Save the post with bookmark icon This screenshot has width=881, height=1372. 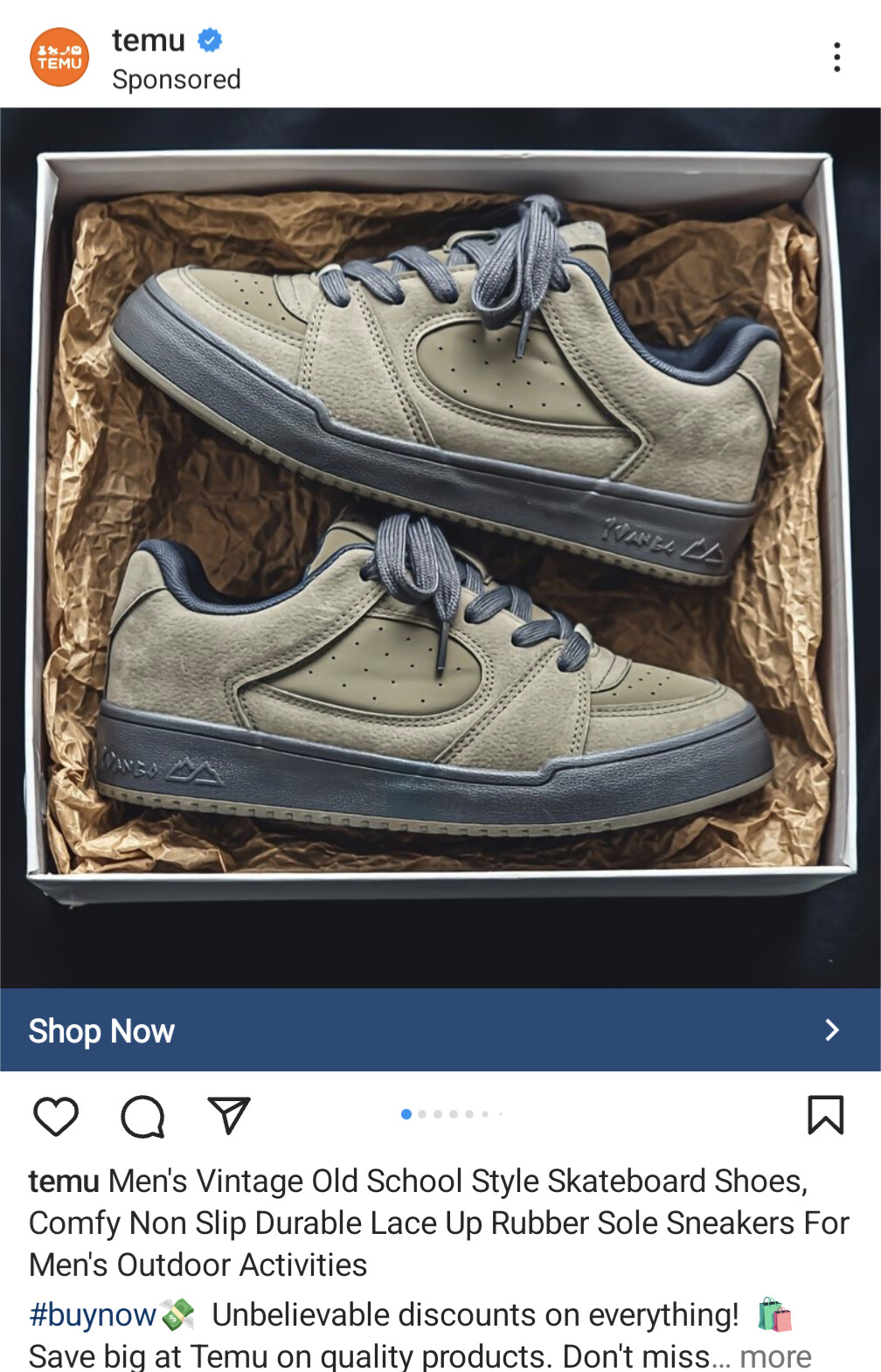click(x=825, y=1115)
